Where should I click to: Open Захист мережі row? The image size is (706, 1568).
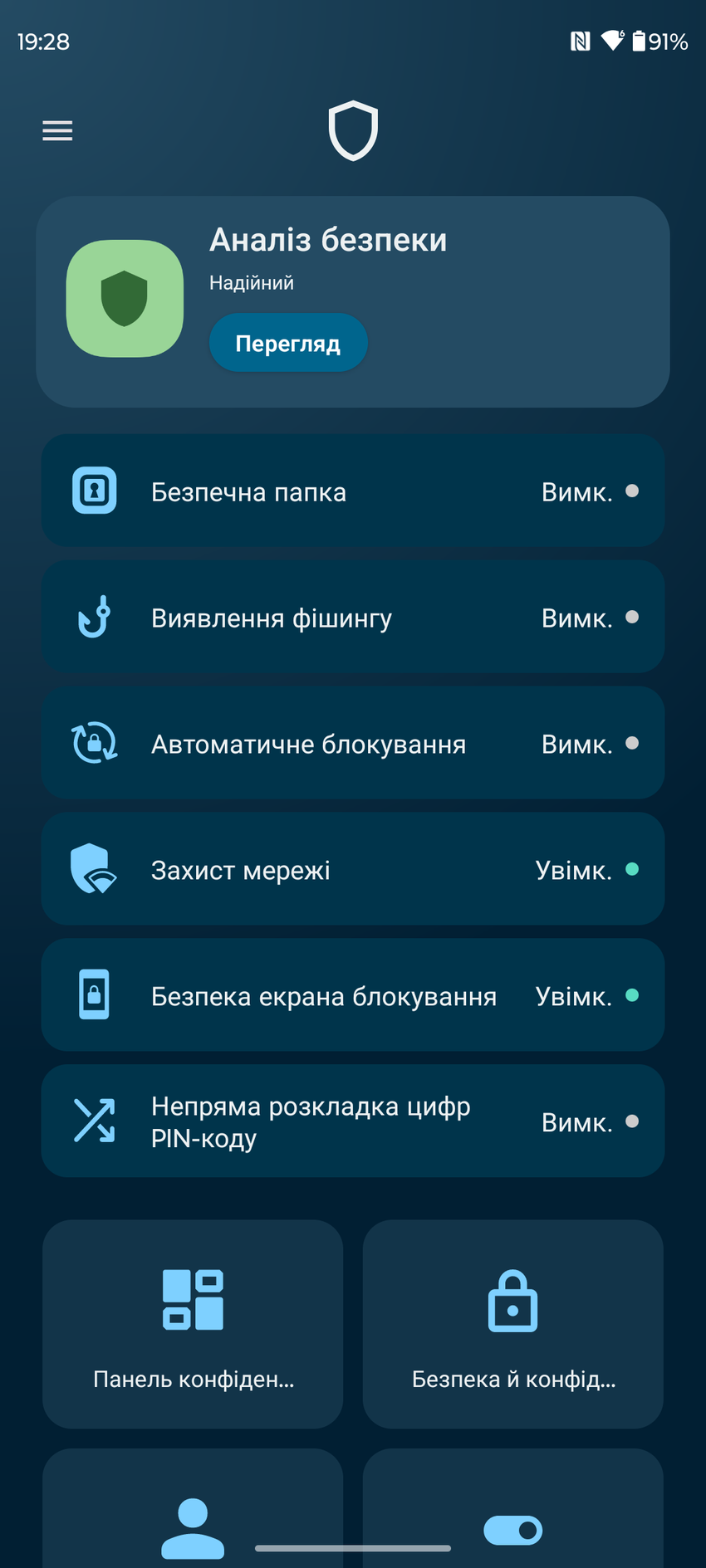click(x=352, y=870)
